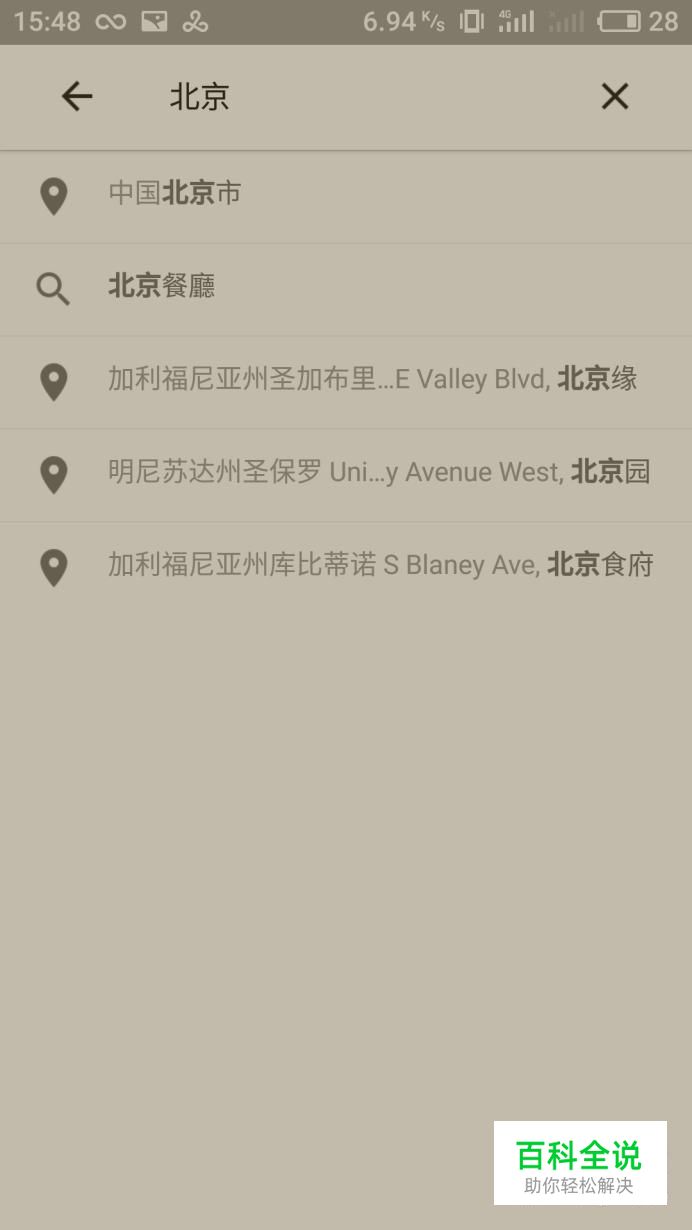692x1230 pixels.
Task: Go back using the arrow icon
Action: pyautogui.click(x=77, y=96)
